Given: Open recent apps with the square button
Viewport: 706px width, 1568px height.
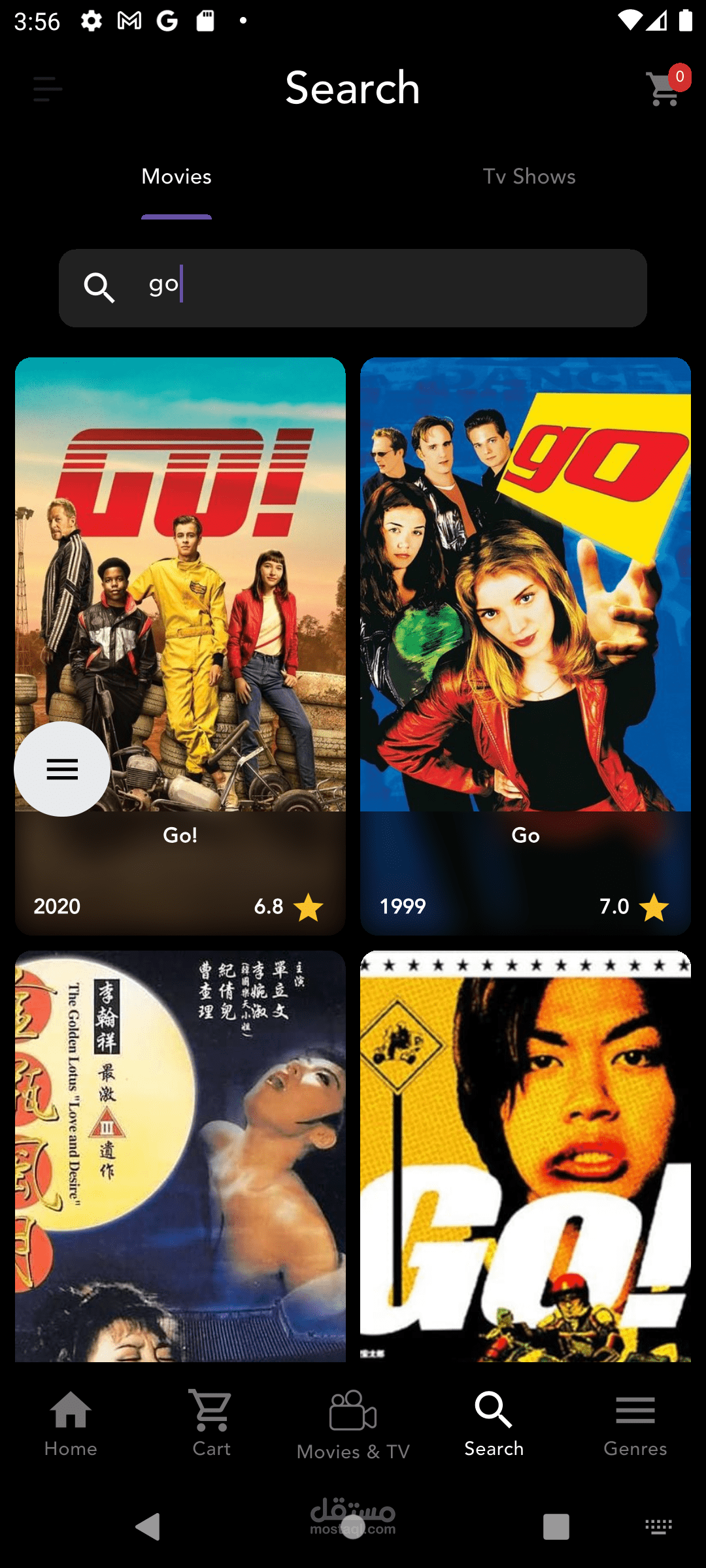Looking at the screenshot, I should click(556, 1527).
